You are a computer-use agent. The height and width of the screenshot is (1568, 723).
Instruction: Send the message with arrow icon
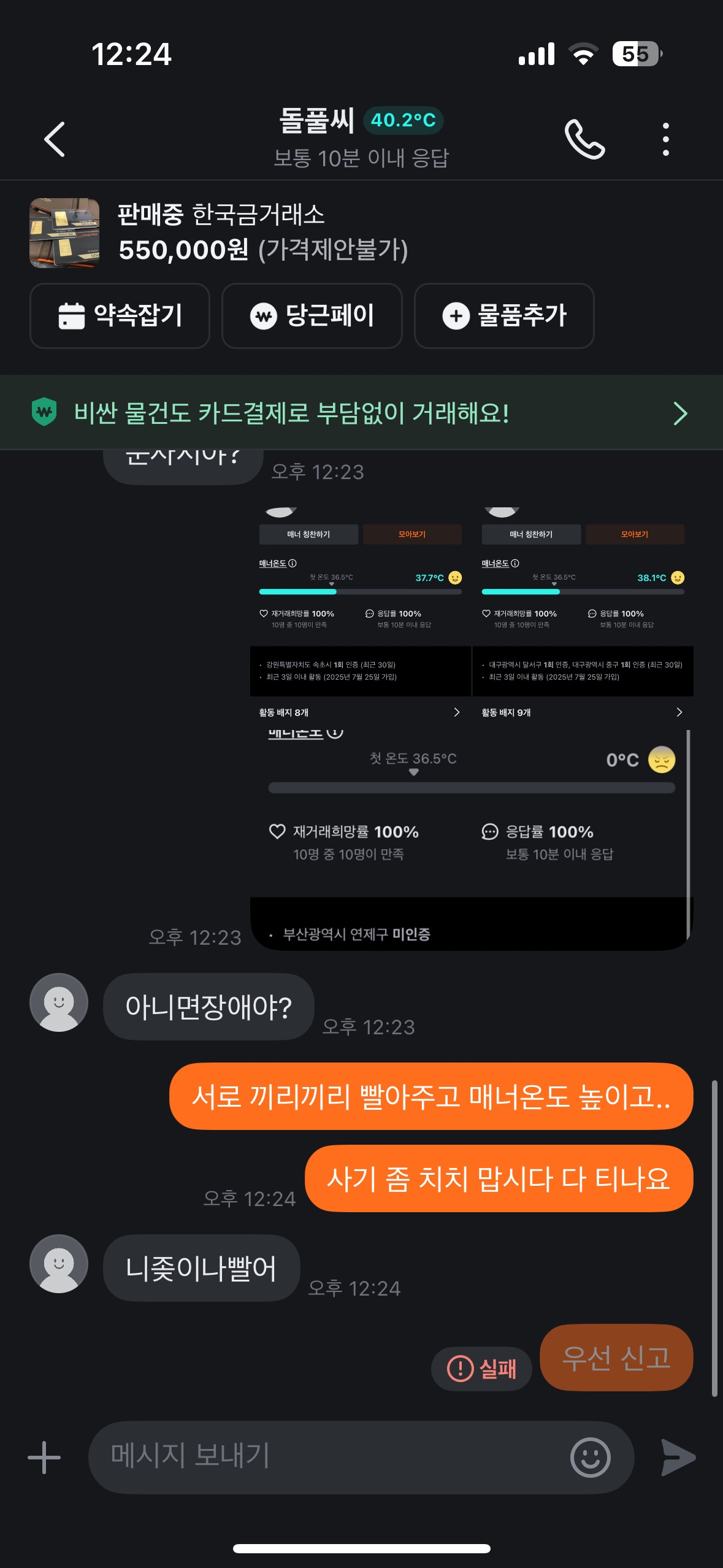[678, 1457]
